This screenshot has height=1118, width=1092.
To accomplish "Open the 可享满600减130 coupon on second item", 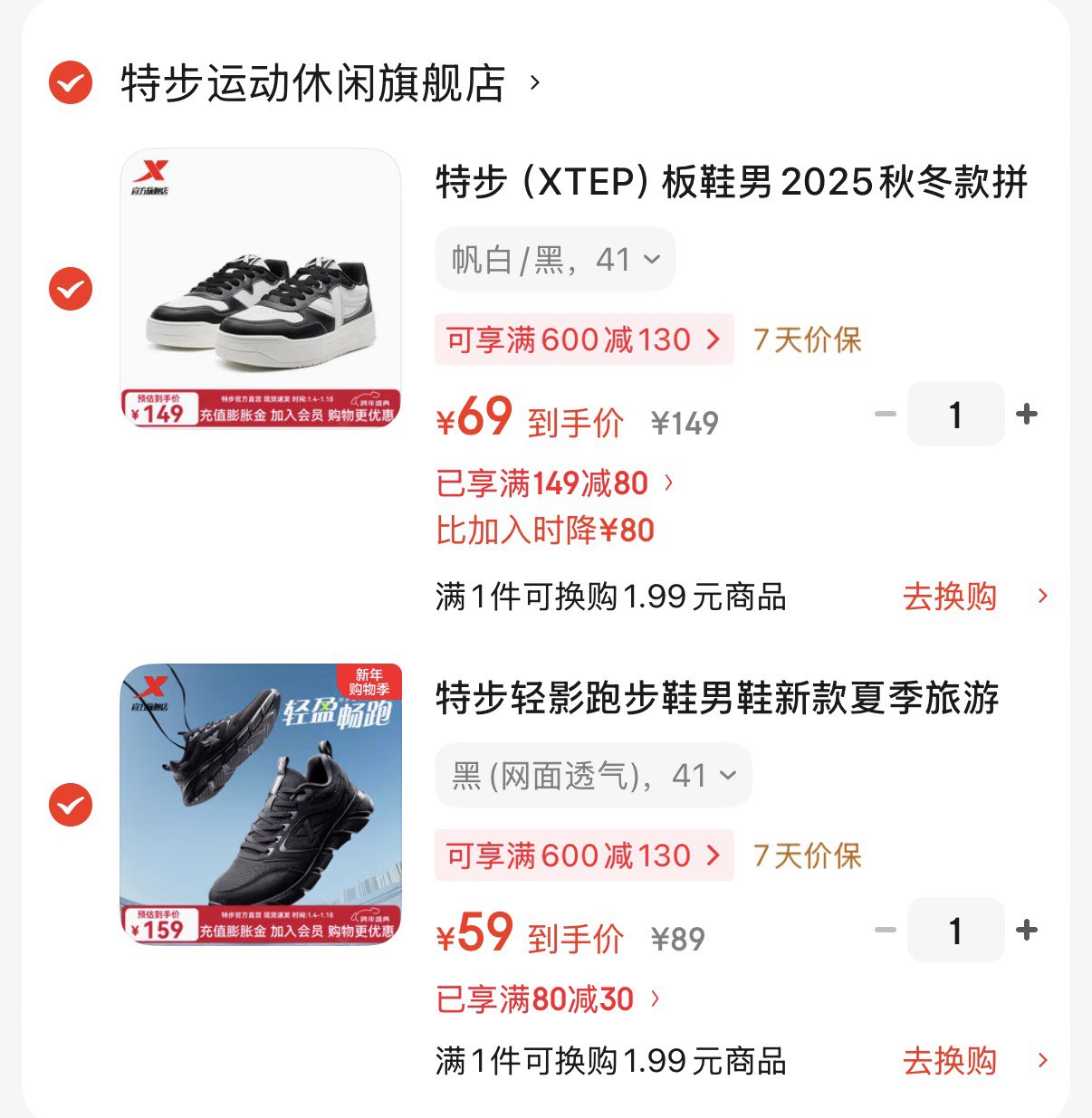I will (x=584, y=855).
